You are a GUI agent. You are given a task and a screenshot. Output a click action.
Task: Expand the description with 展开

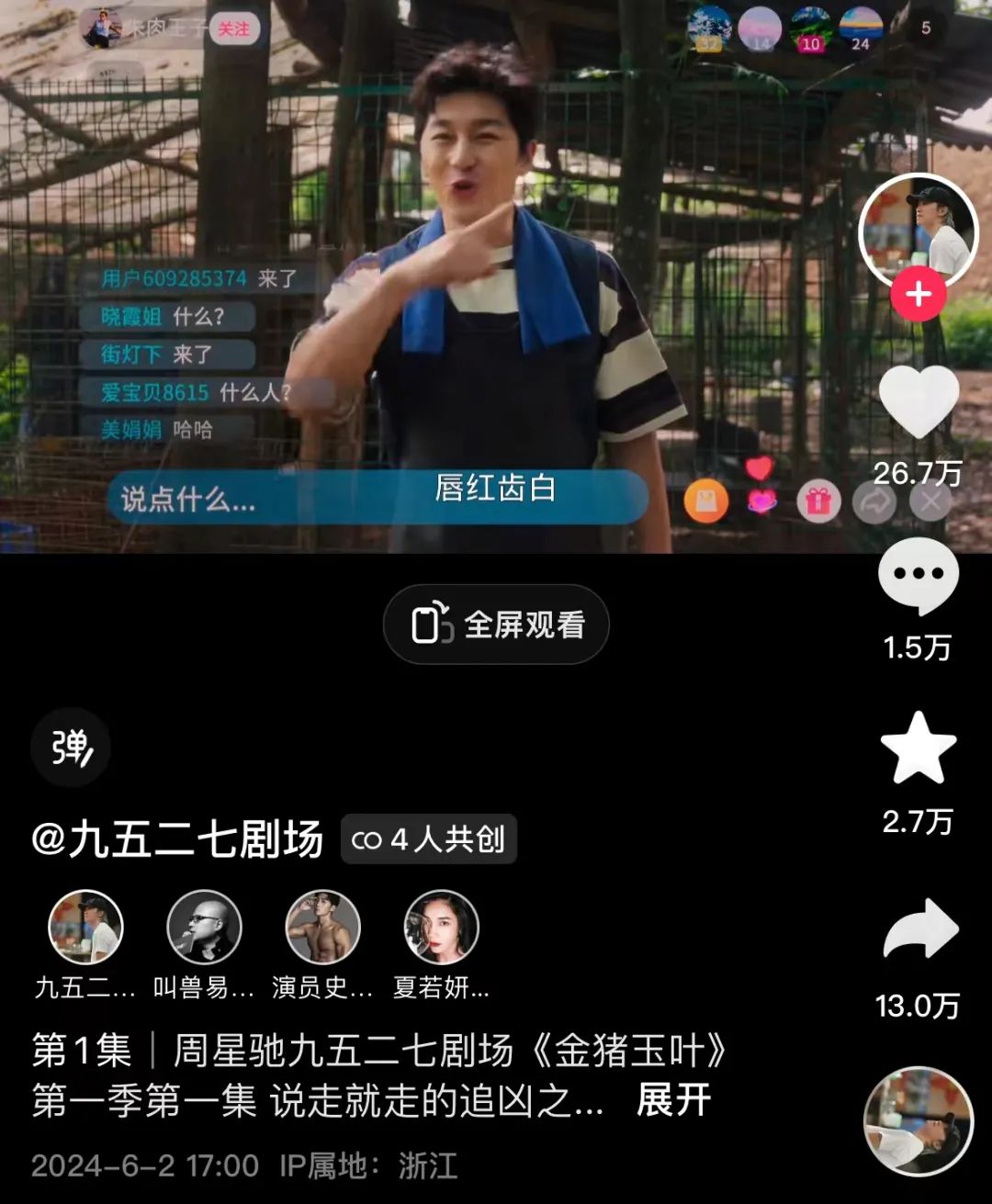[x=673, y=1100]
